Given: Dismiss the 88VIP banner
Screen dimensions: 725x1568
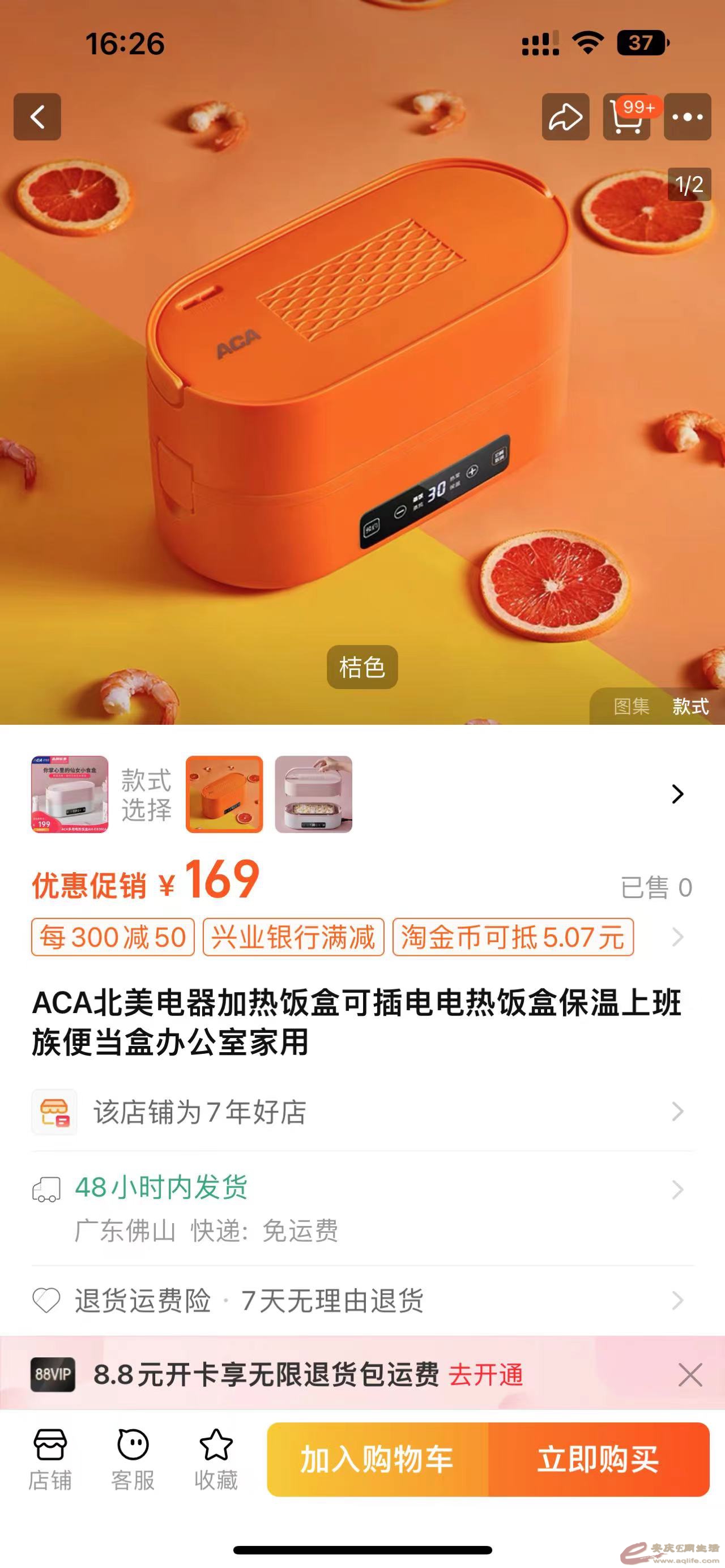Looking at the screenshot, I should coord(690,1375).
